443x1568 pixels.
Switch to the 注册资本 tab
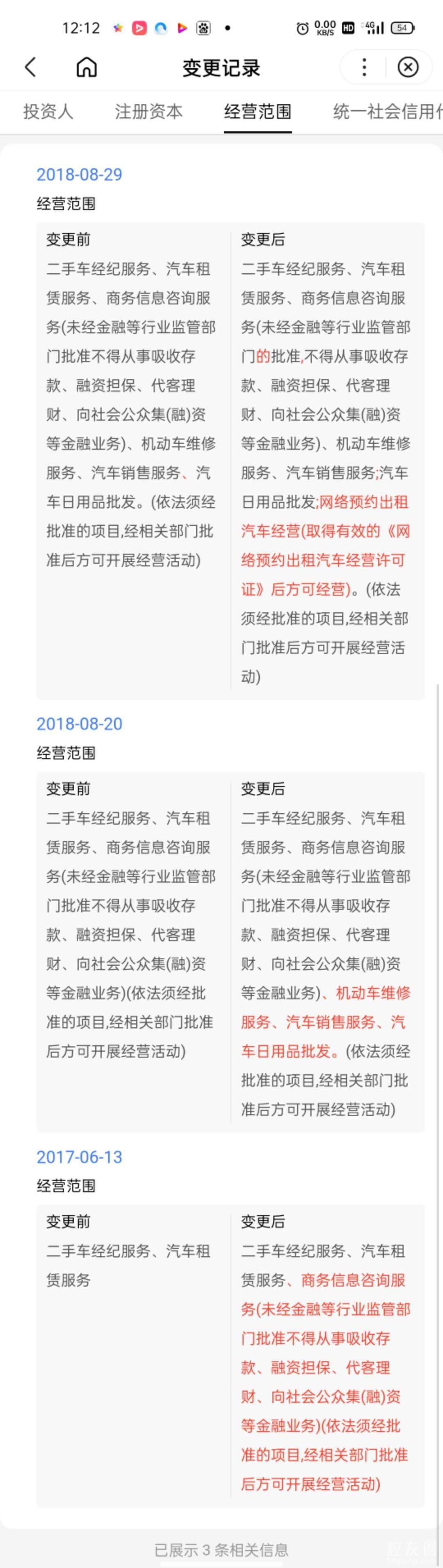pos(148,112)
